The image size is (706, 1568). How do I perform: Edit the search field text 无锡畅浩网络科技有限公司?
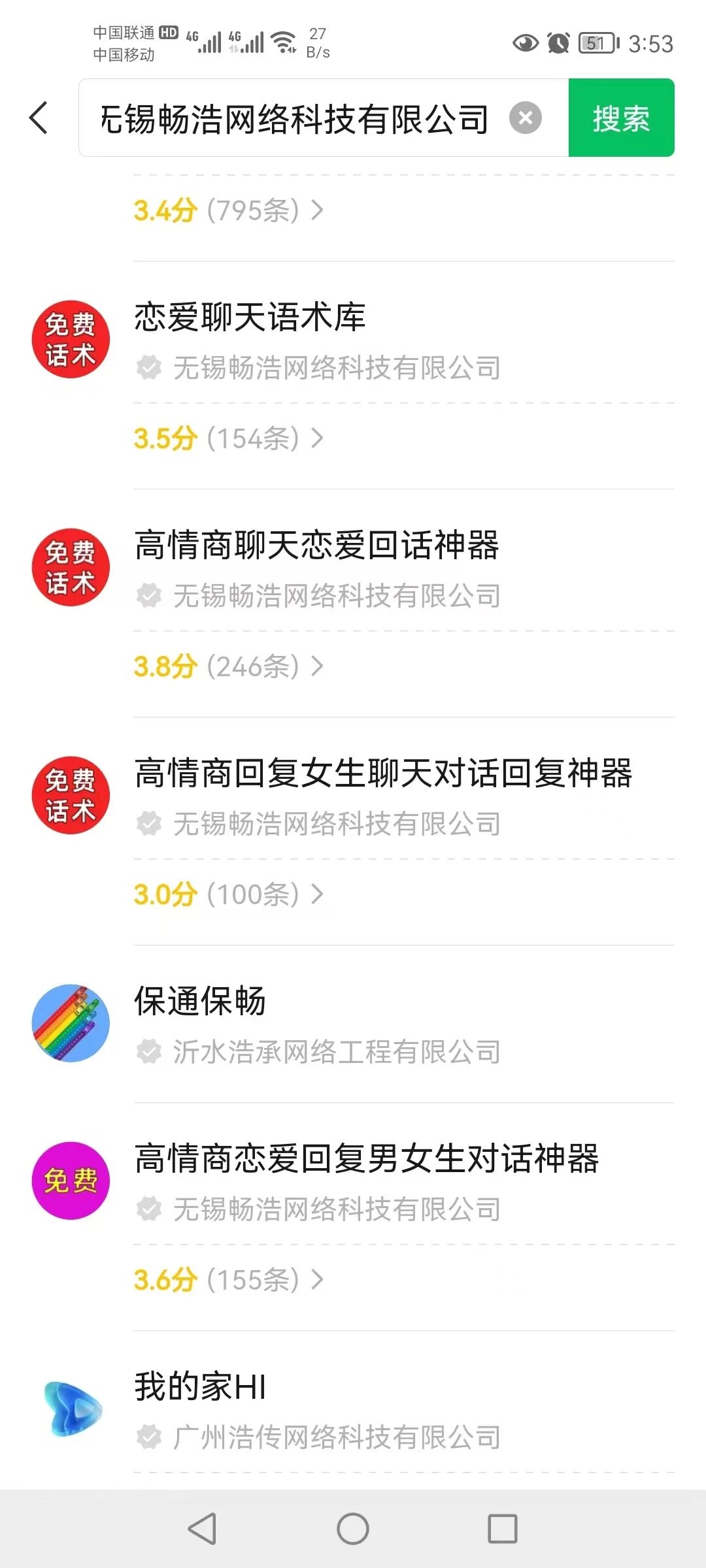[x=294, y=118]
